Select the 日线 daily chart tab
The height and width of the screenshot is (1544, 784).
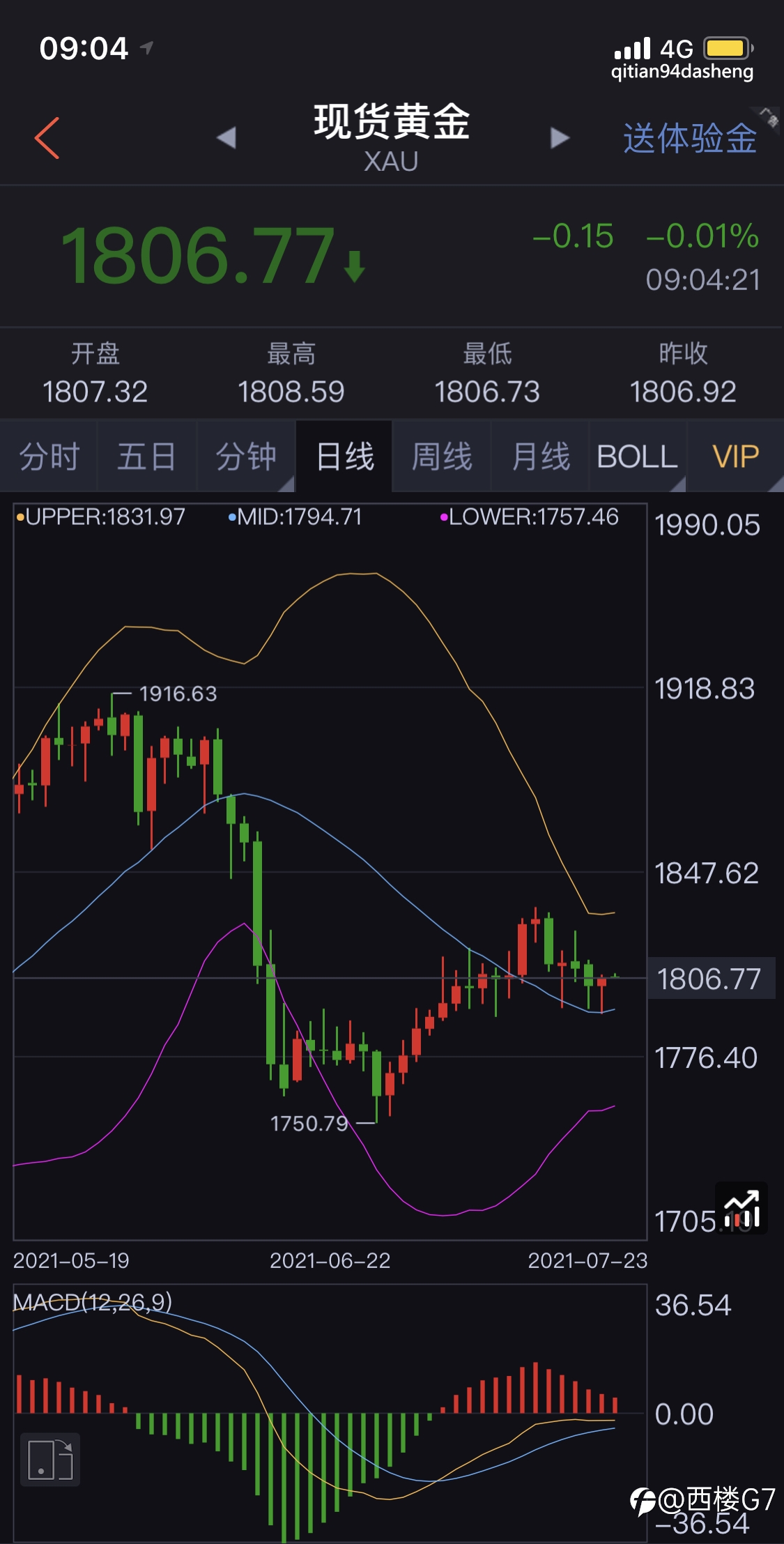pos(344,457)
